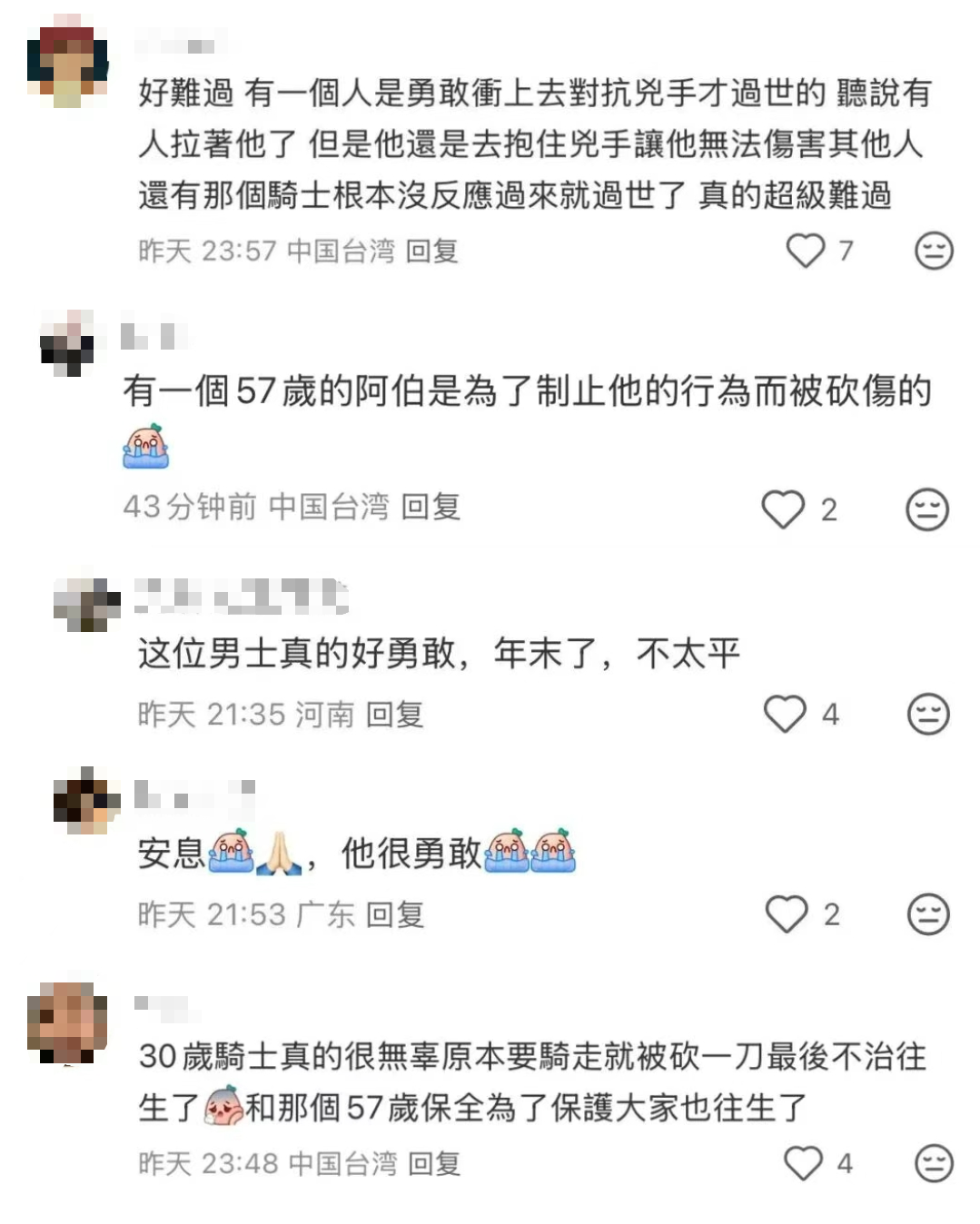Reply to the comment posted 43分钟前
This screenshot has width=980, height=1224.
point(431,507)
